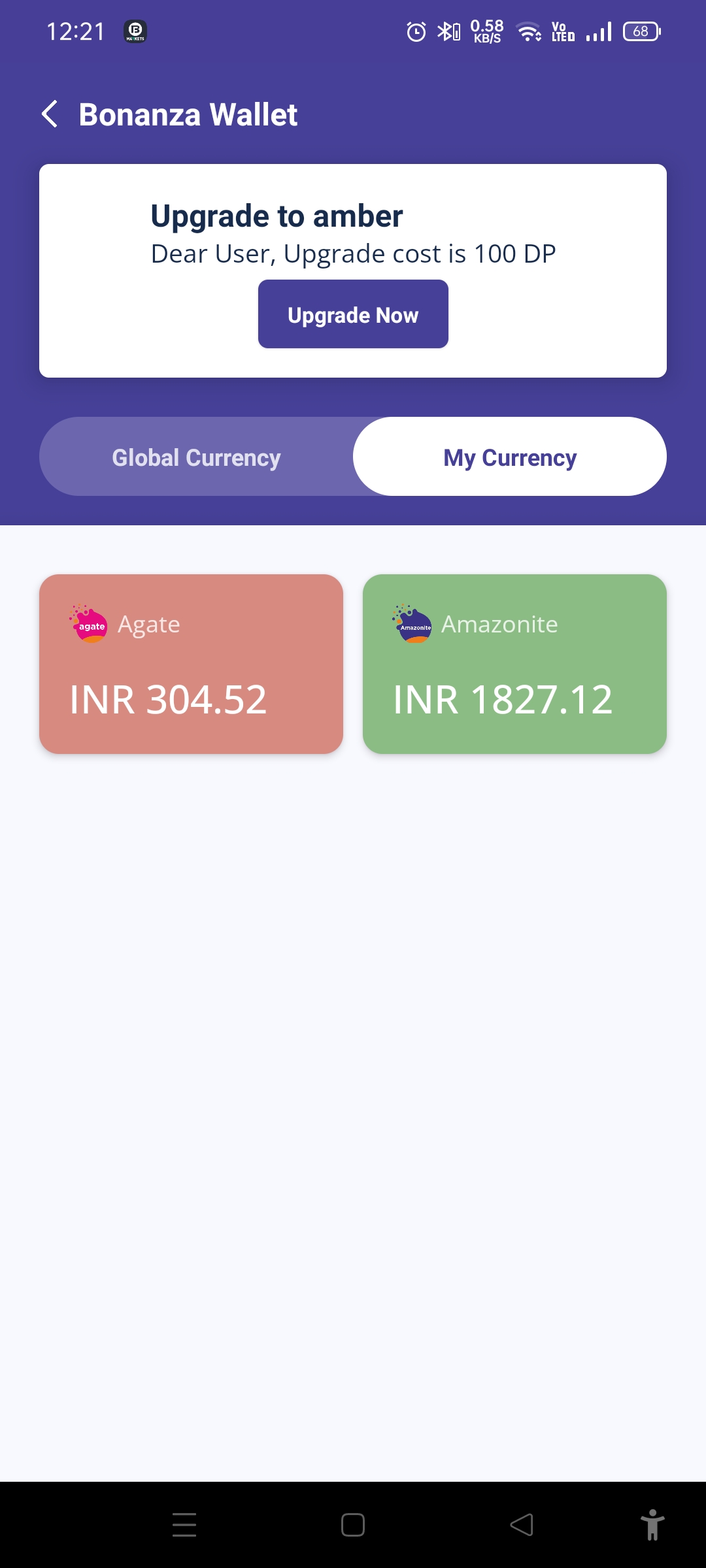Select the My Currency tab
Screen dimensions: 706x1568
pos(510,457)
